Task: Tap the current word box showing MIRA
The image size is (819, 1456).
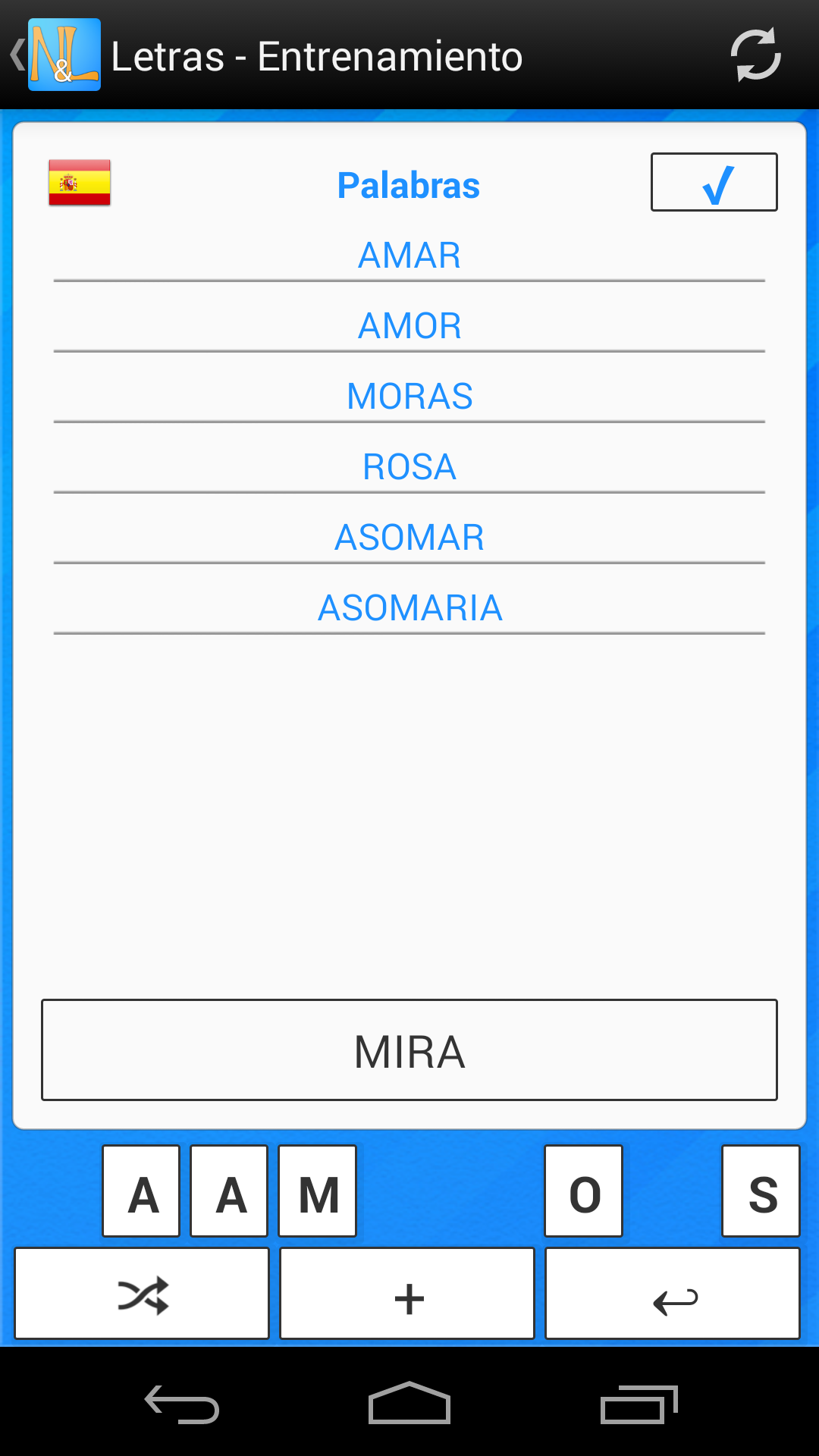Action: pos(409,1050)
